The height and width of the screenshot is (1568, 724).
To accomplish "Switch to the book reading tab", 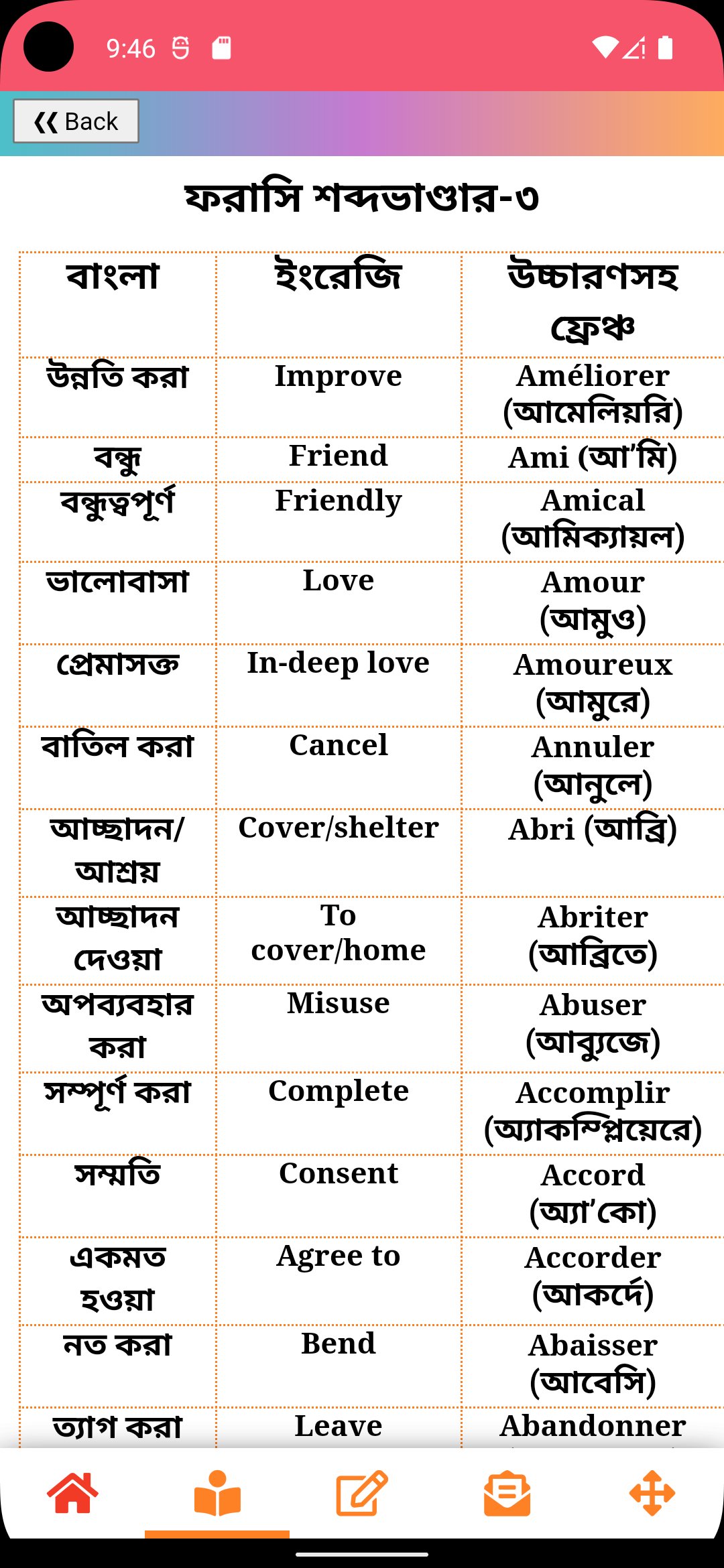I will pyautogui.click(x=217, y=1493).
